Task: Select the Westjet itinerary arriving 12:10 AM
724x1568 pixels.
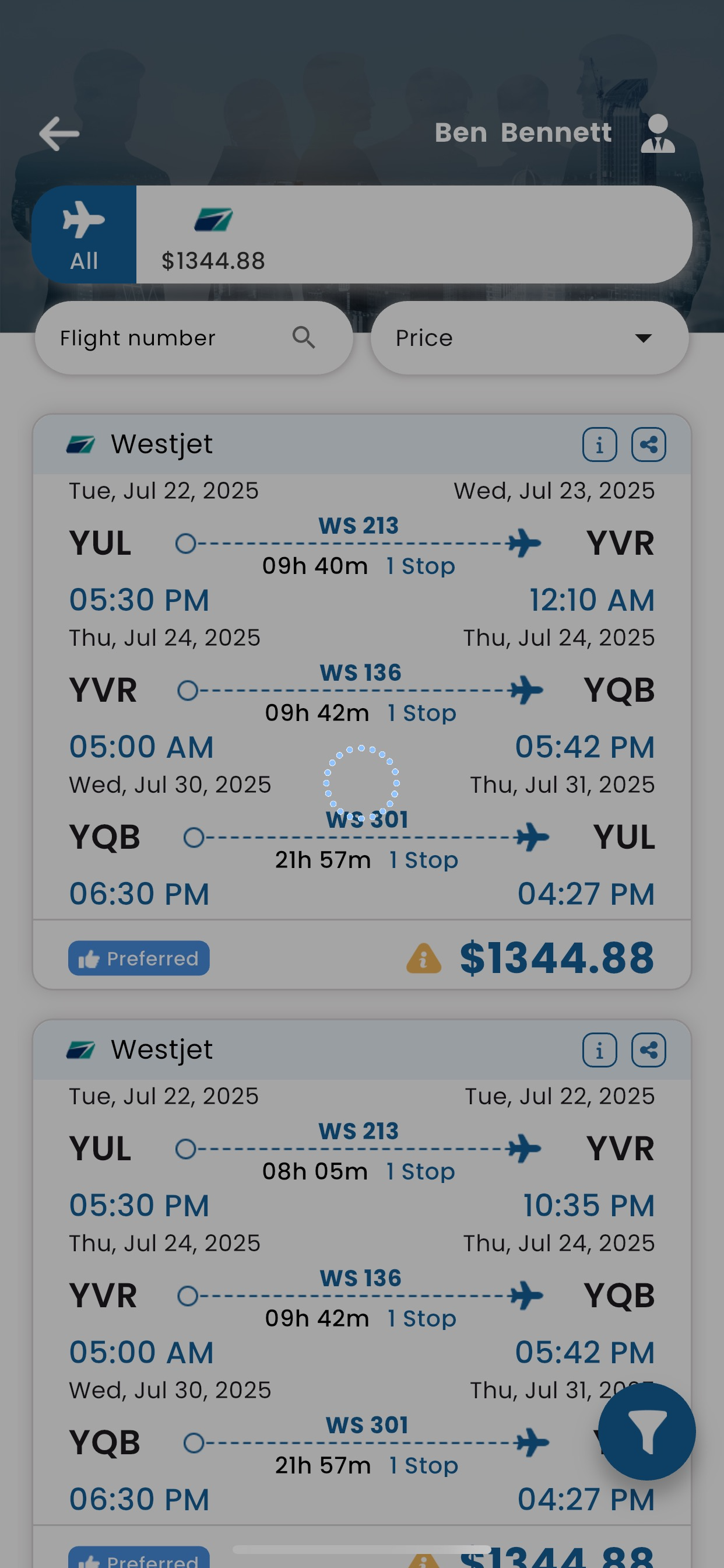Action: point(362,702)
